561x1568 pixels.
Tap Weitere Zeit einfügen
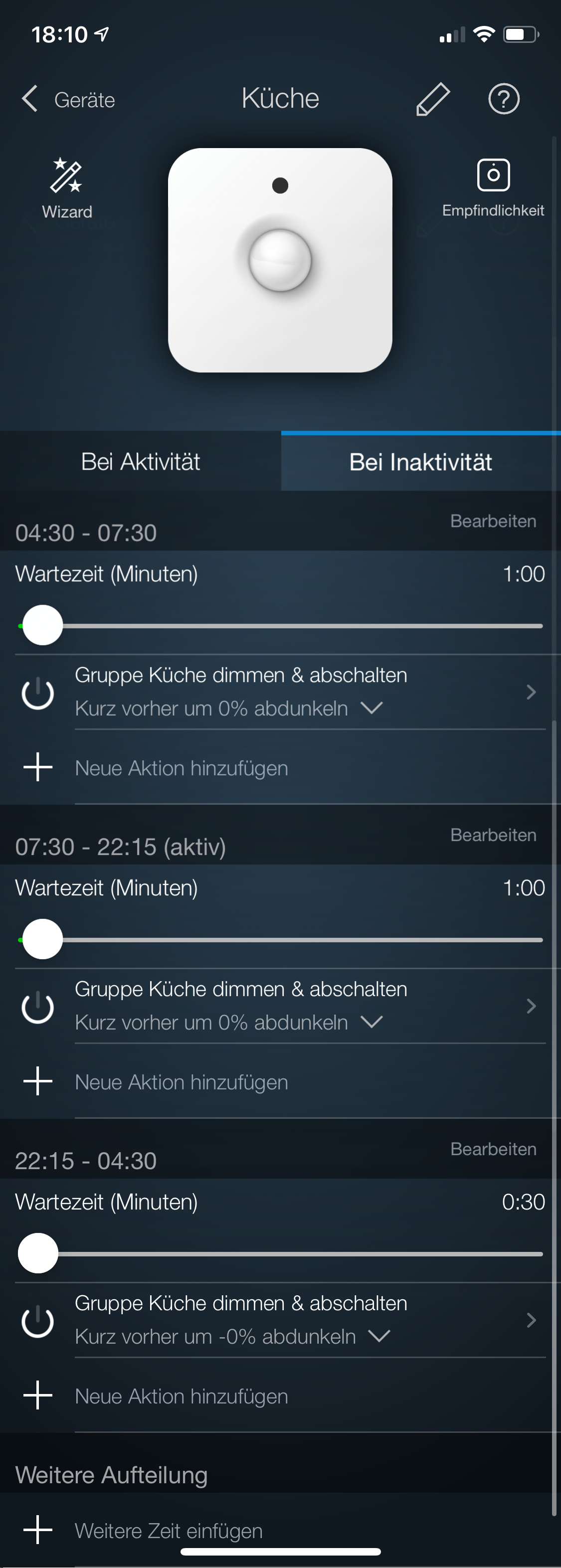168,1530
